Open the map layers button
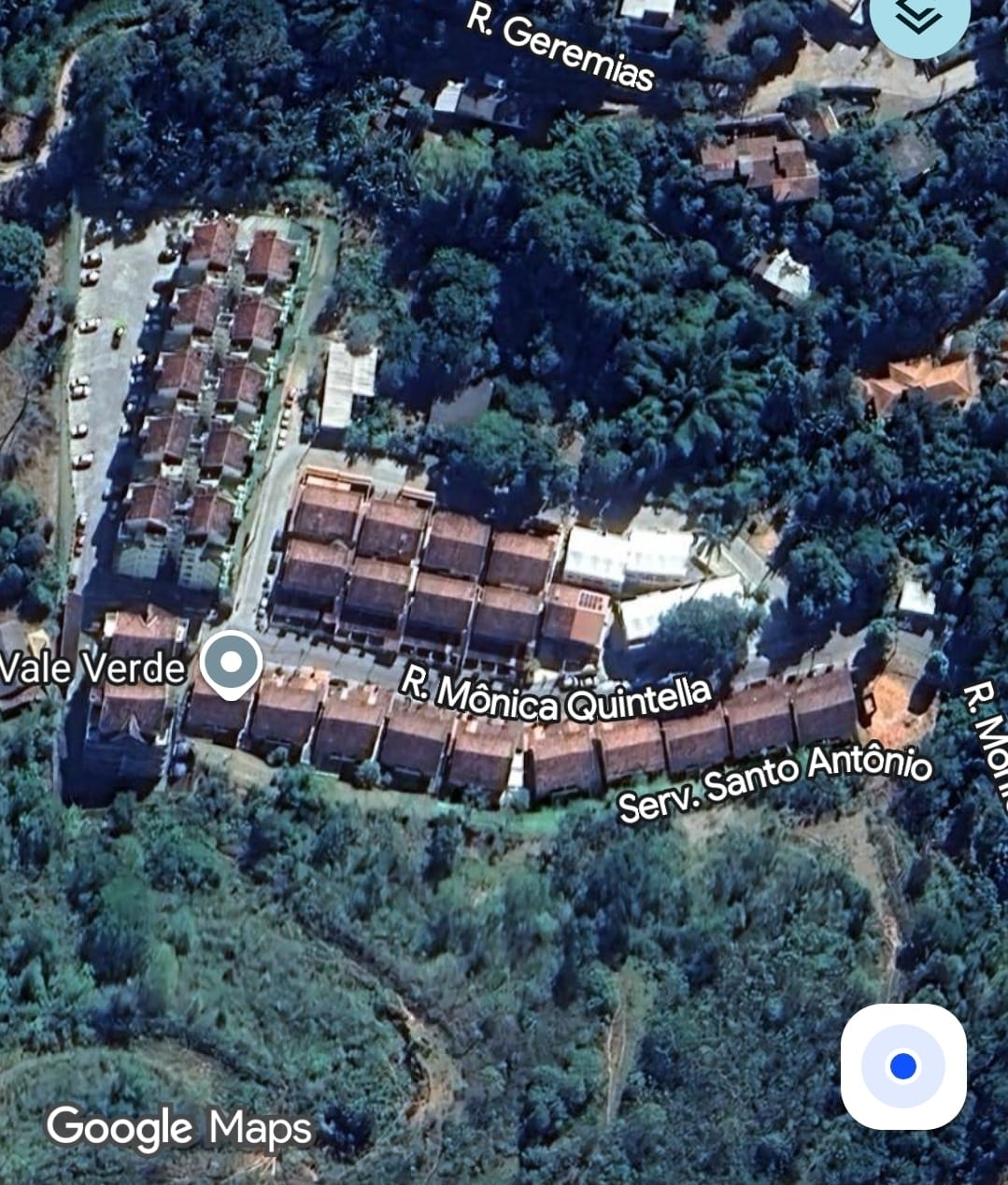The height and width of the screenshot is (1185, 1008). point(919,19)
